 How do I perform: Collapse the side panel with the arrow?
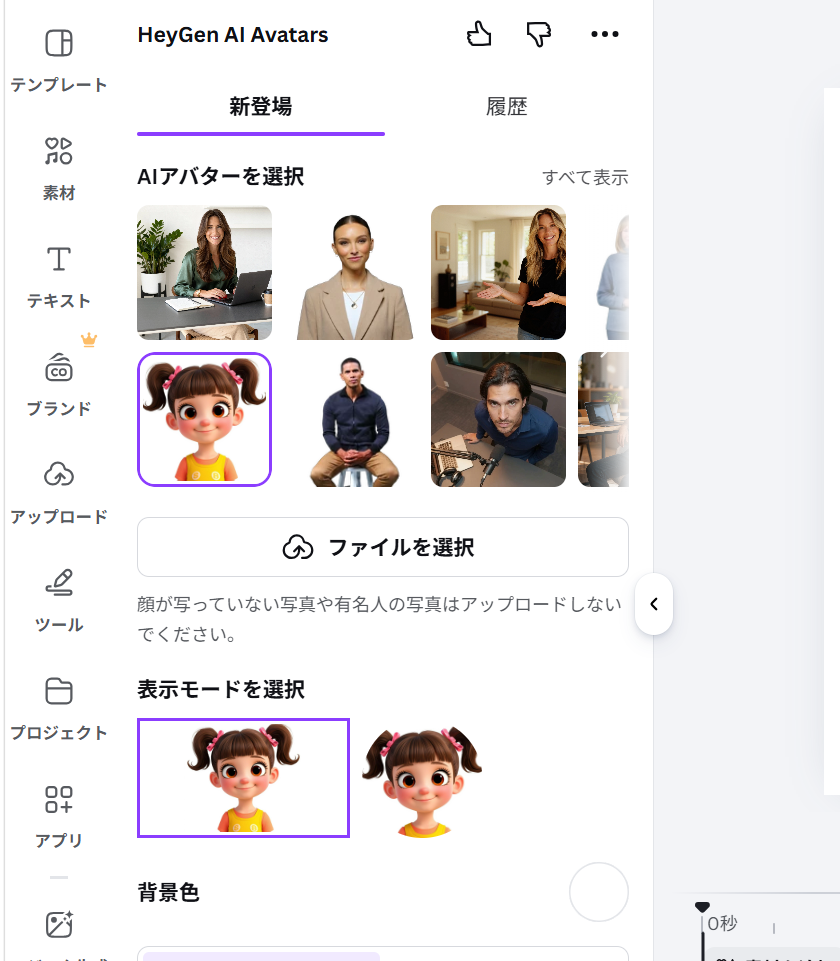654,604
